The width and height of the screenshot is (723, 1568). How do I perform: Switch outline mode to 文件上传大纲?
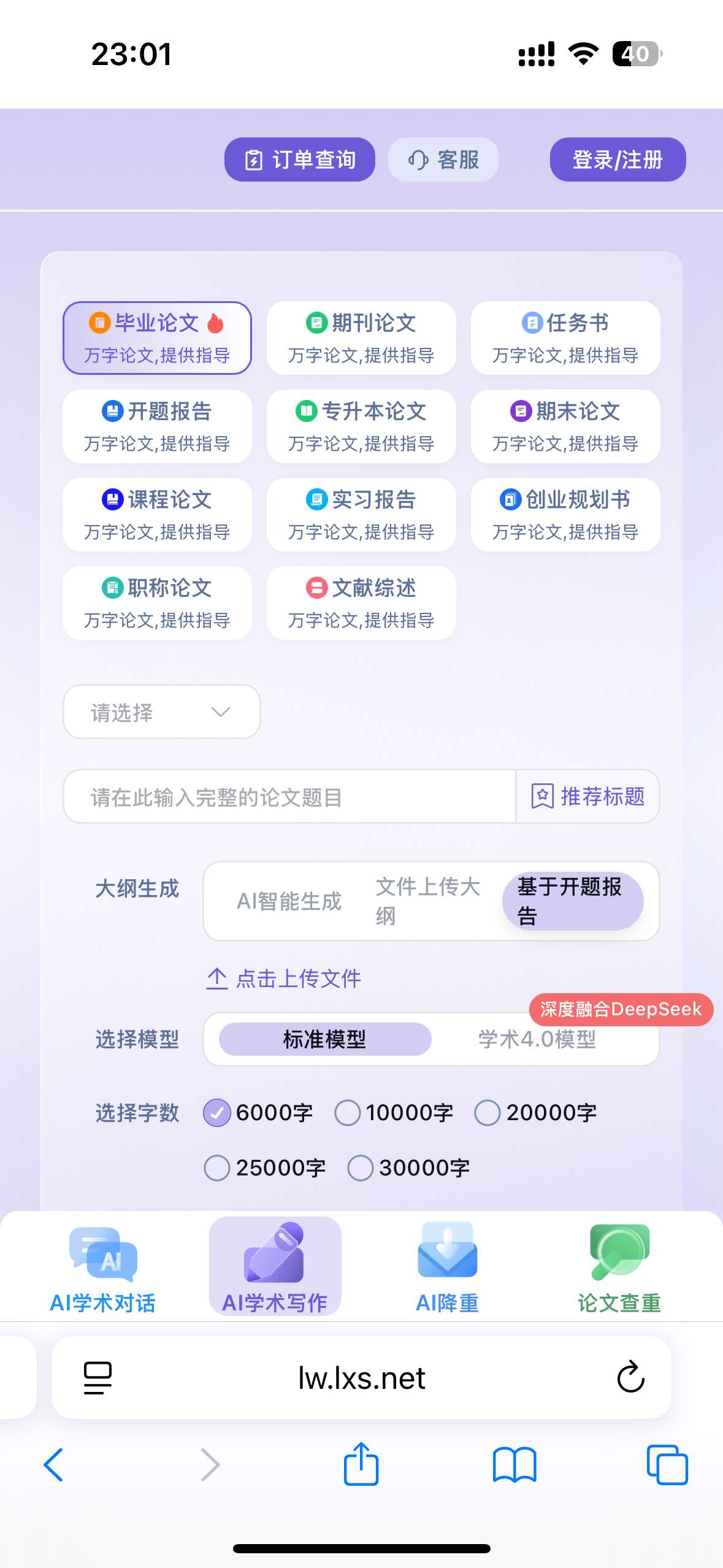(427, 901)
